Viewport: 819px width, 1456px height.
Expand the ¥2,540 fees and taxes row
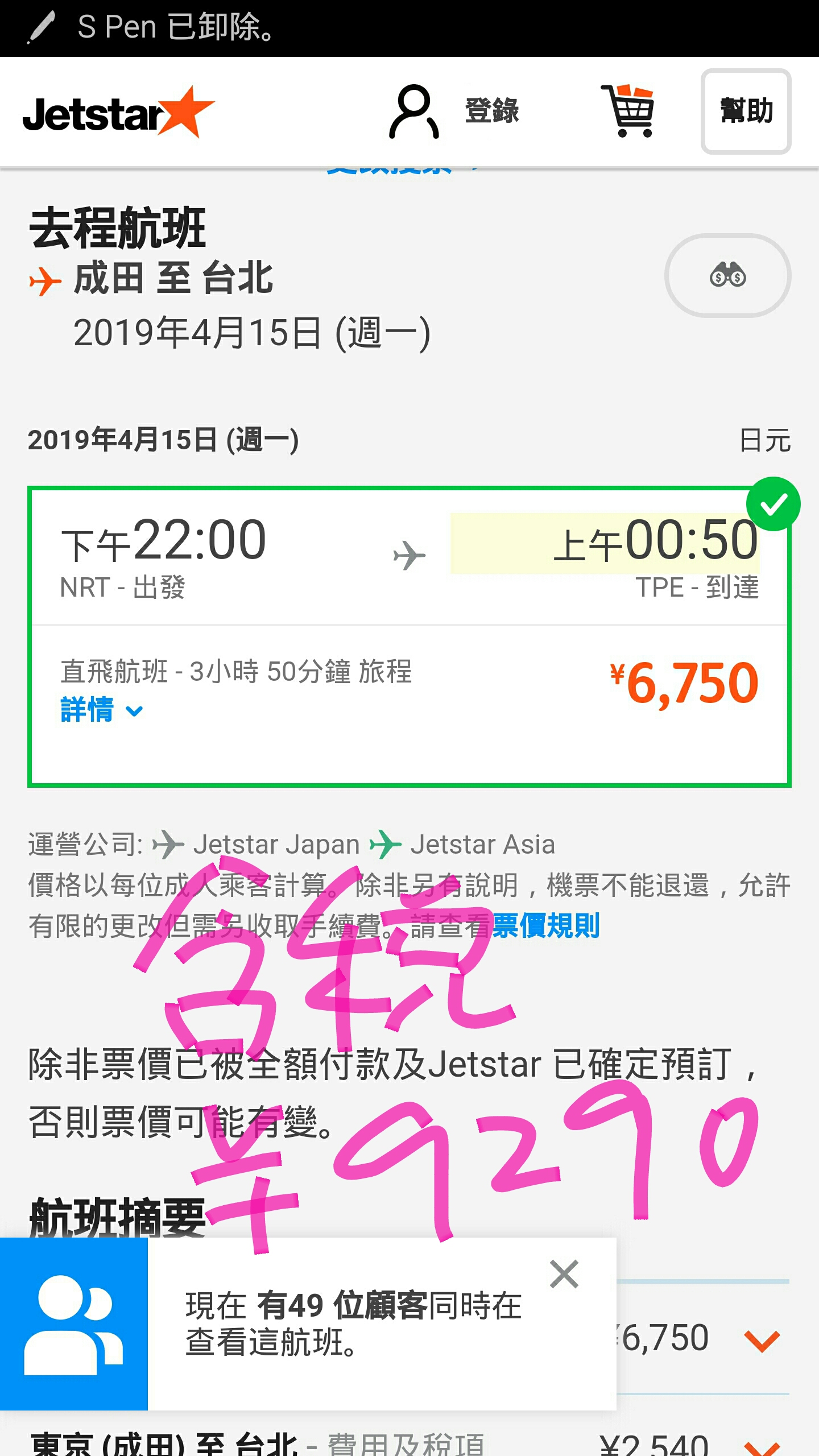pyautogui.click(x=761, y=1445)
